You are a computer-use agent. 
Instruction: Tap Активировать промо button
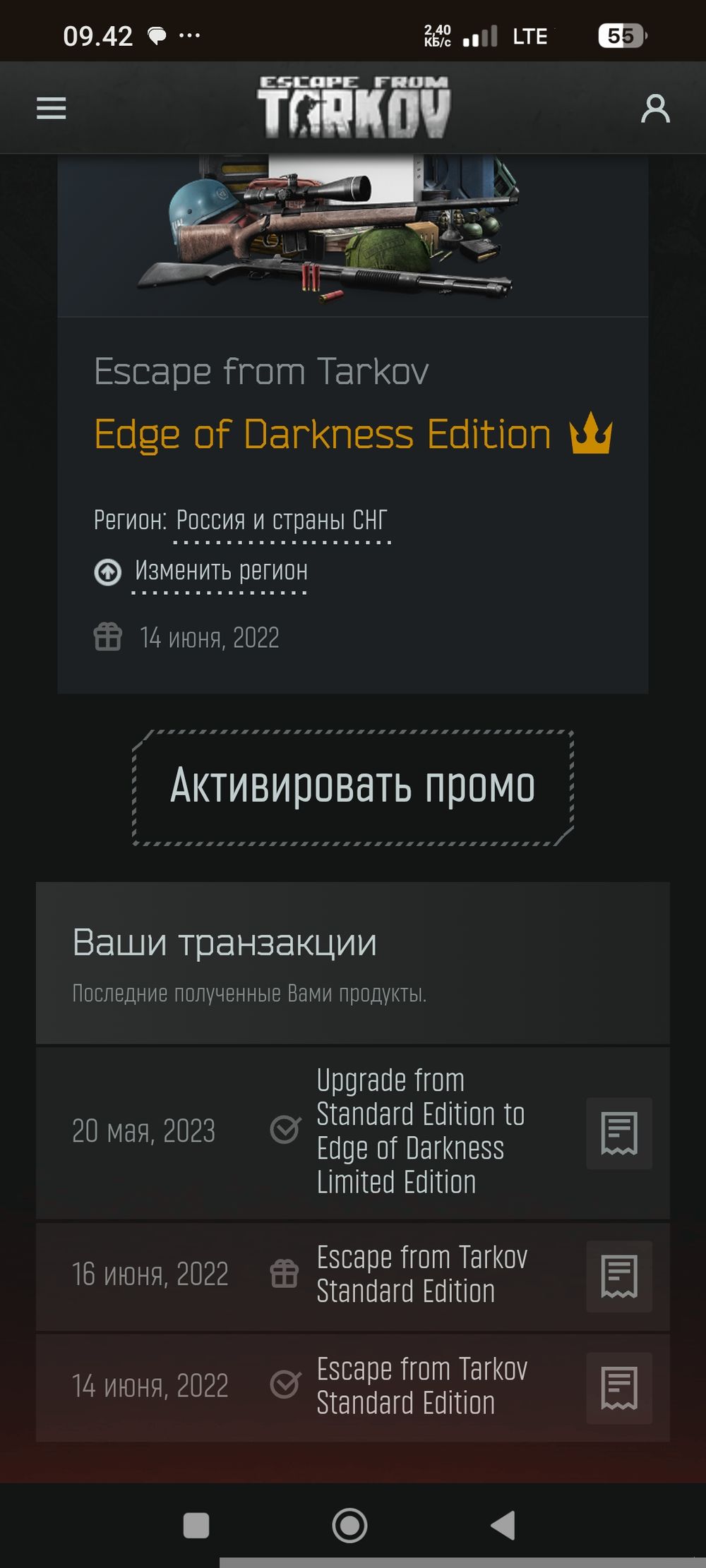pyautogui.click(x=353, y=787)
